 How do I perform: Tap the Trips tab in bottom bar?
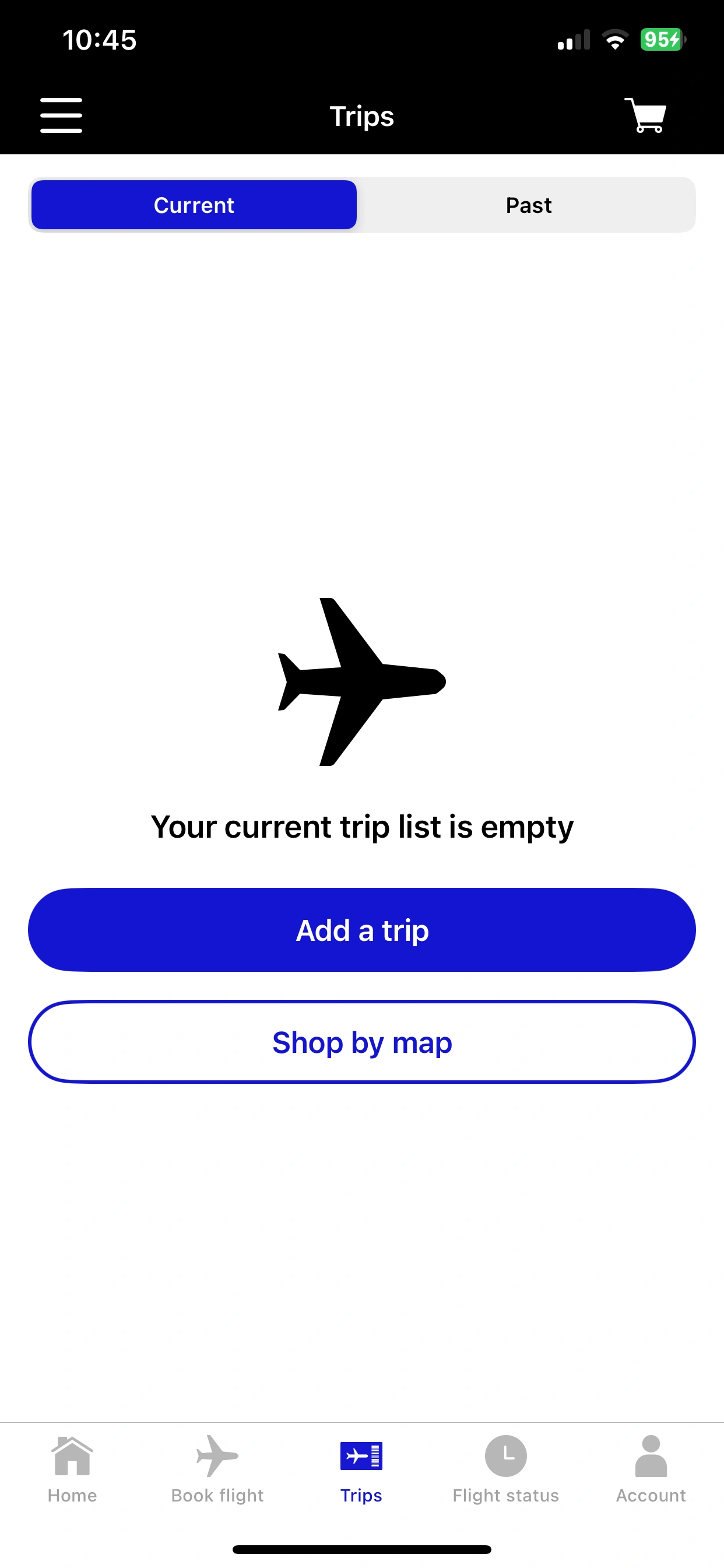coord(361,1468)
